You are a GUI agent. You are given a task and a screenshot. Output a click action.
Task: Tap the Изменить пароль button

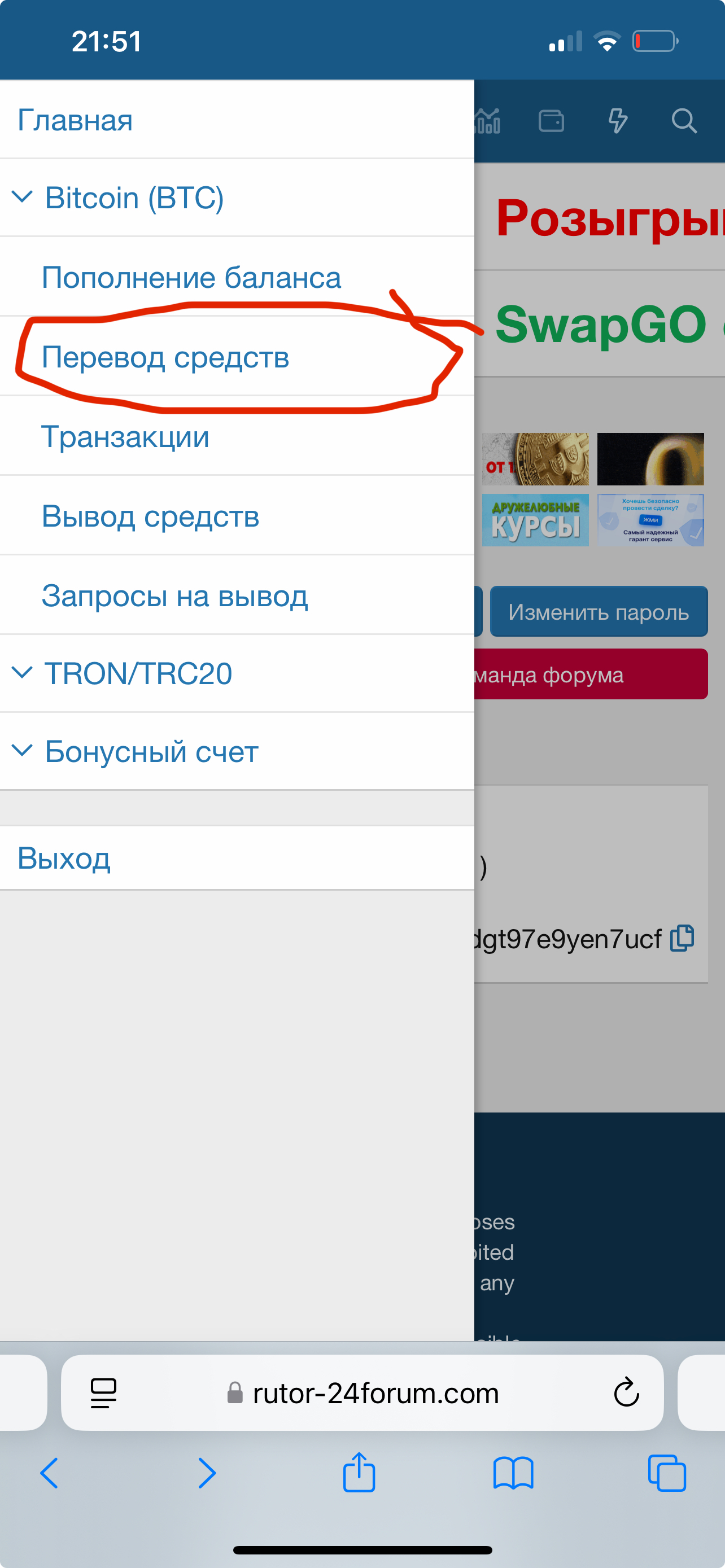pos(599,612)
